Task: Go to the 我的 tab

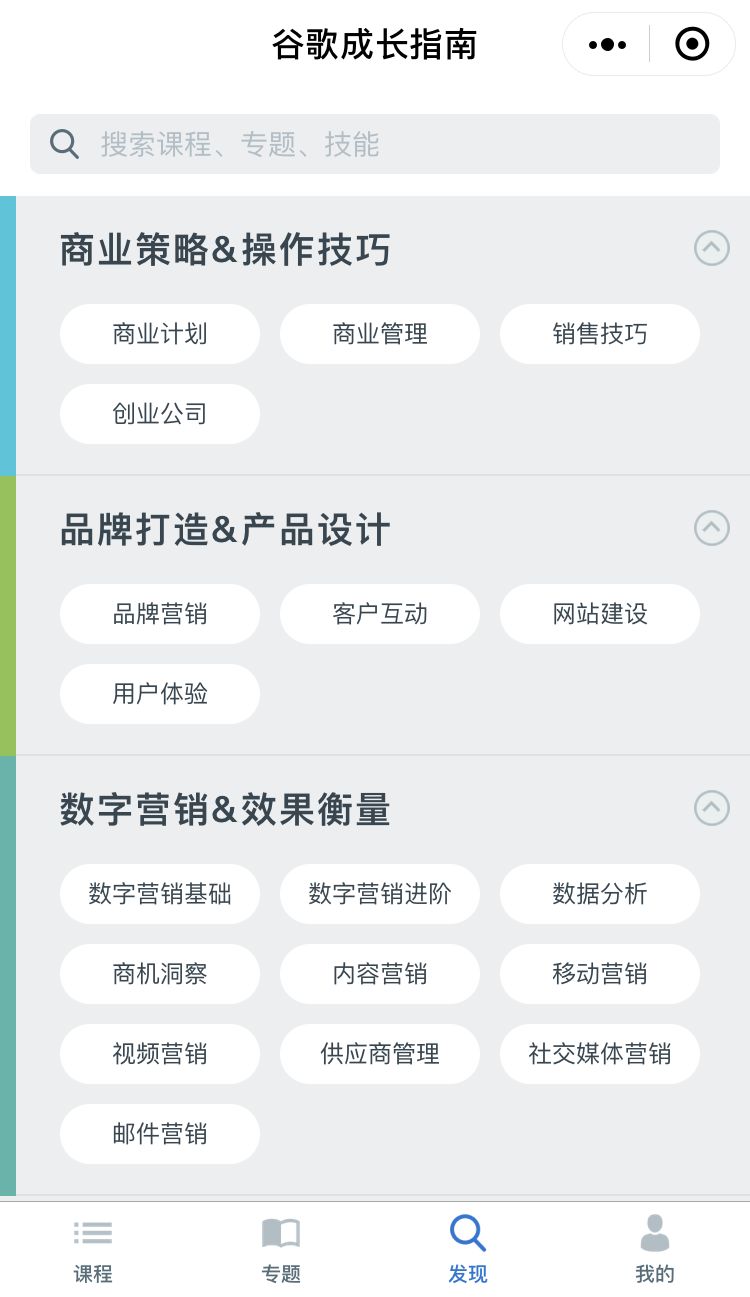Action: tap(655, 1250)
